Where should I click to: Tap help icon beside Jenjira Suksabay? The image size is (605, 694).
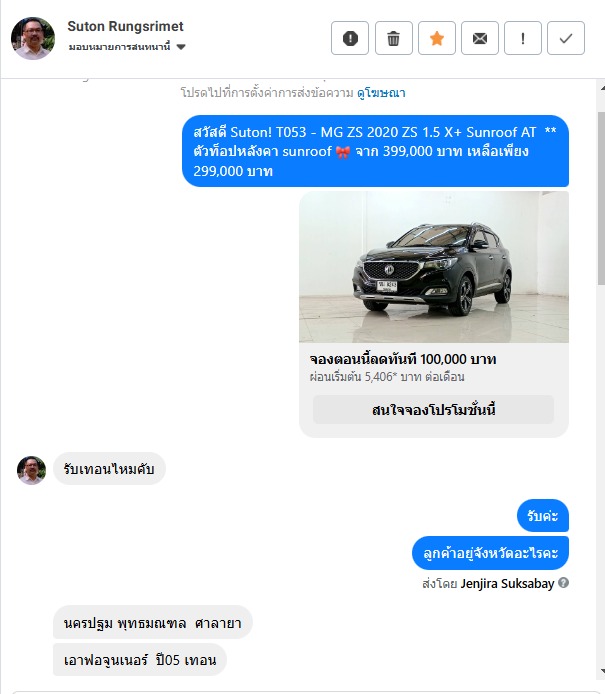[564, 583]
